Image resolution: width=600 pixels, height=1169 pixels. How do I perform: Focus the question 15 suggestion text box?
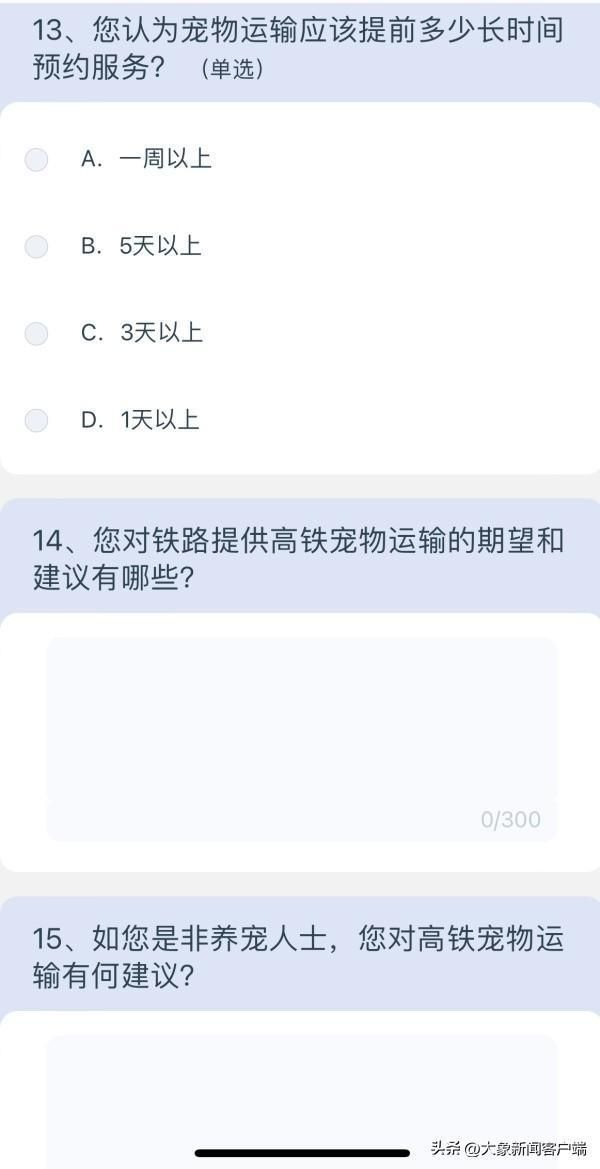point(302,1101)
